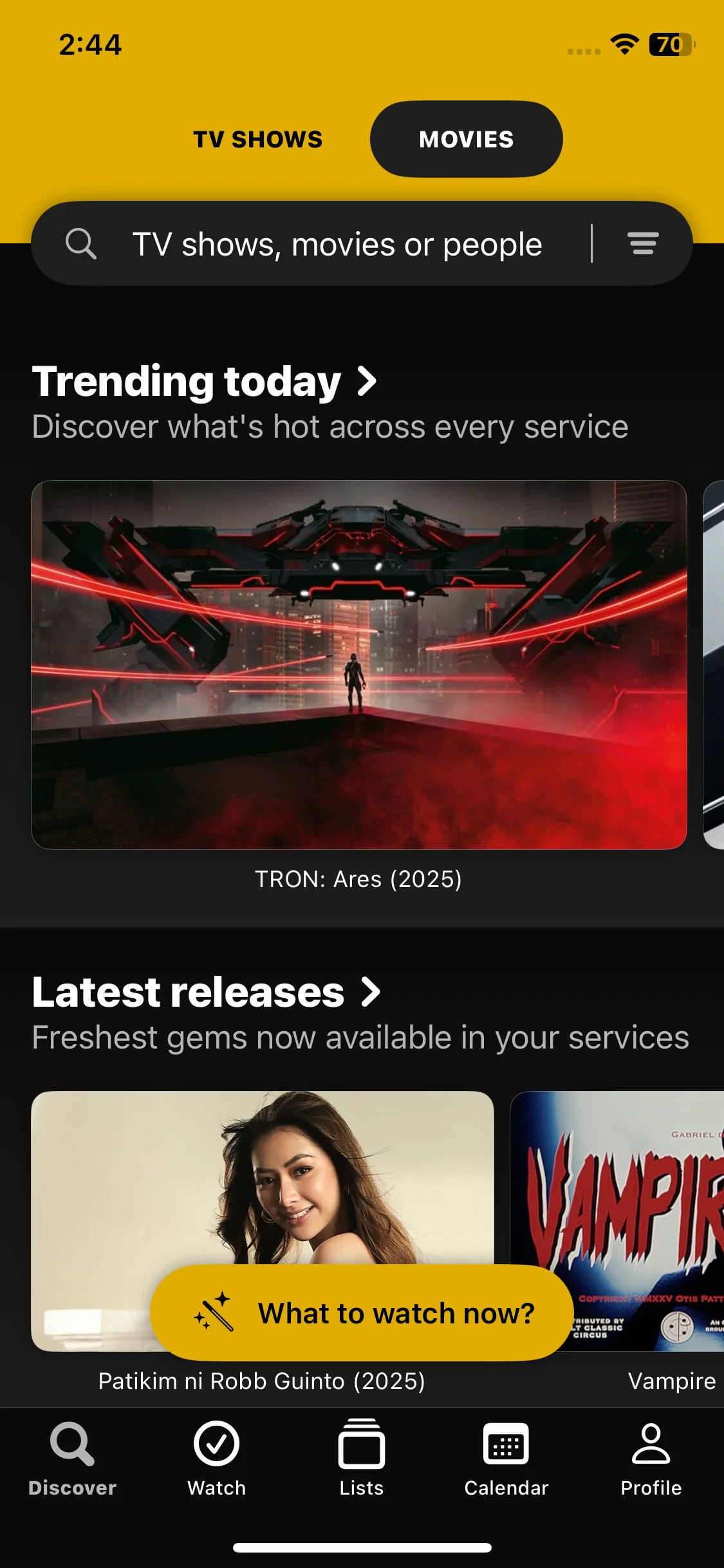This screenshot has height=1568, width=724.
Task: Tap the search field for shows or people
Action: click(337, 245)
